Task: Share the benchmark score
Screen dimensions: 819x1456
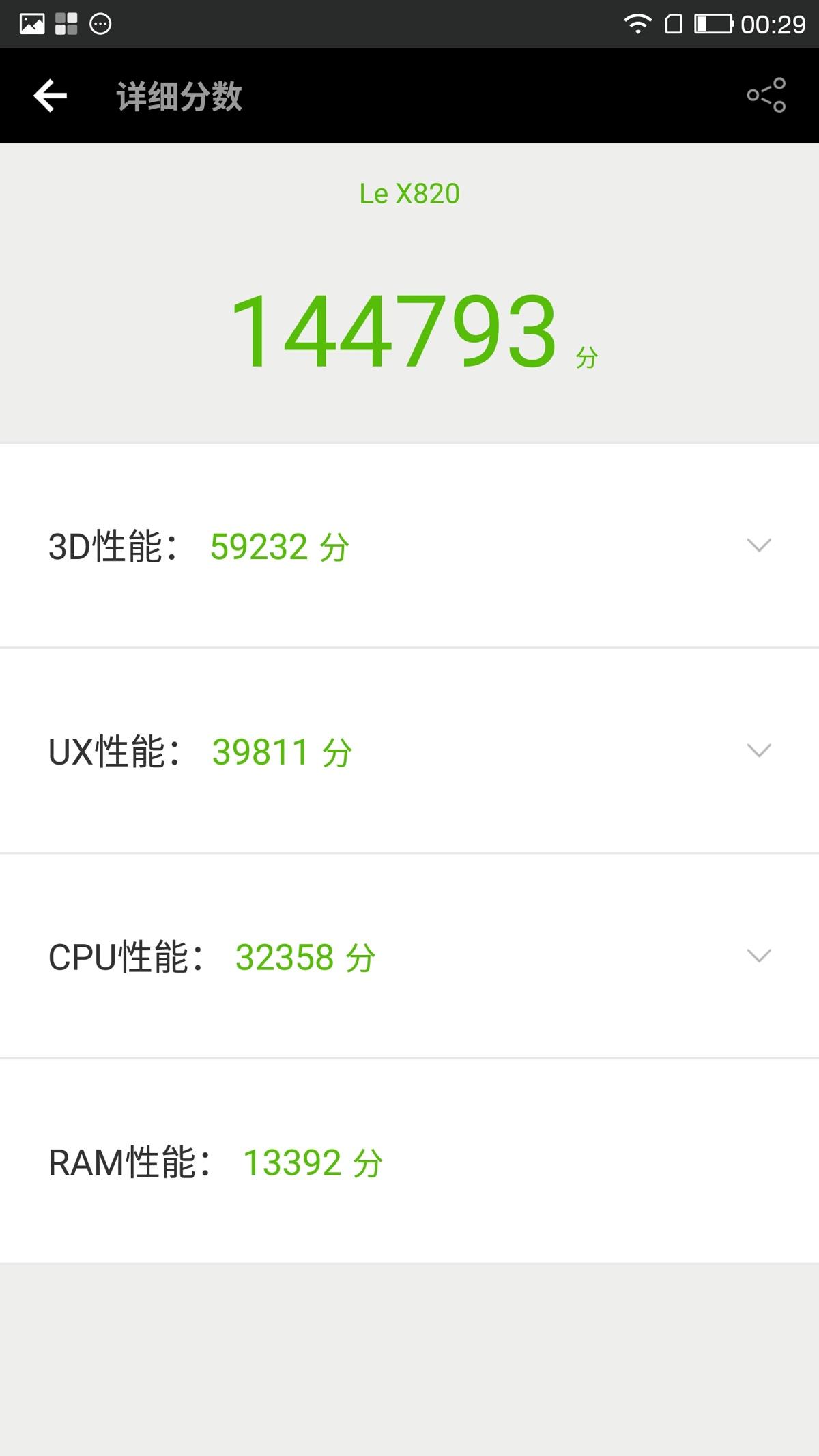Action: point(766,95)
